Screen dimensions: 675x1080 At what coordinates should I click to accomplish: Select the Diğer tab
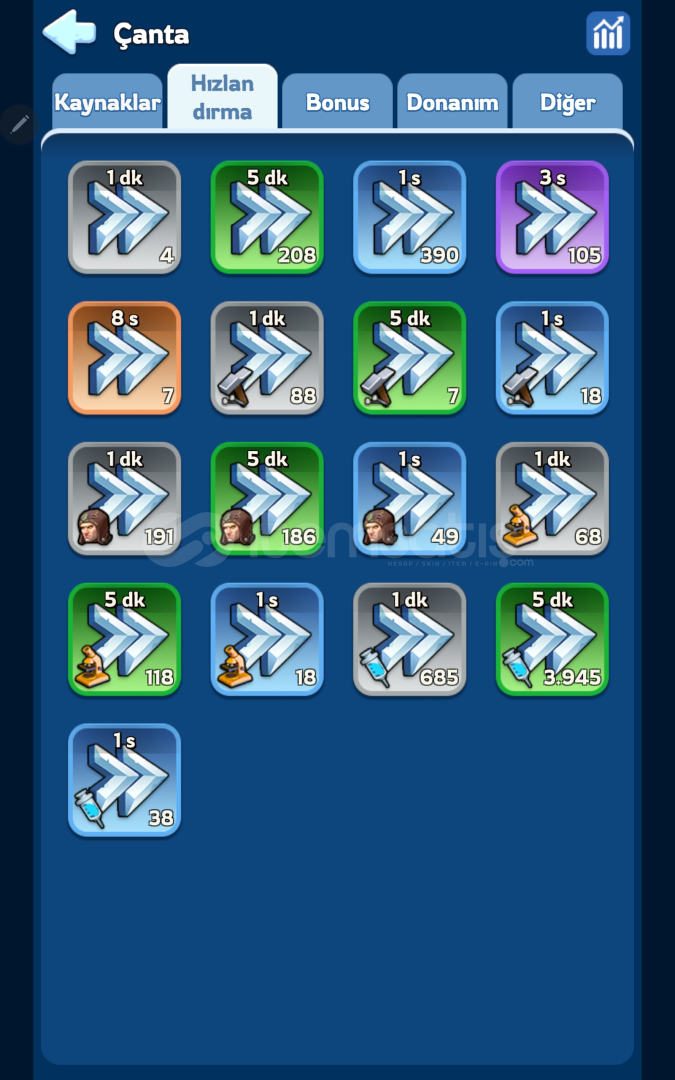click(x=568, y=102)
